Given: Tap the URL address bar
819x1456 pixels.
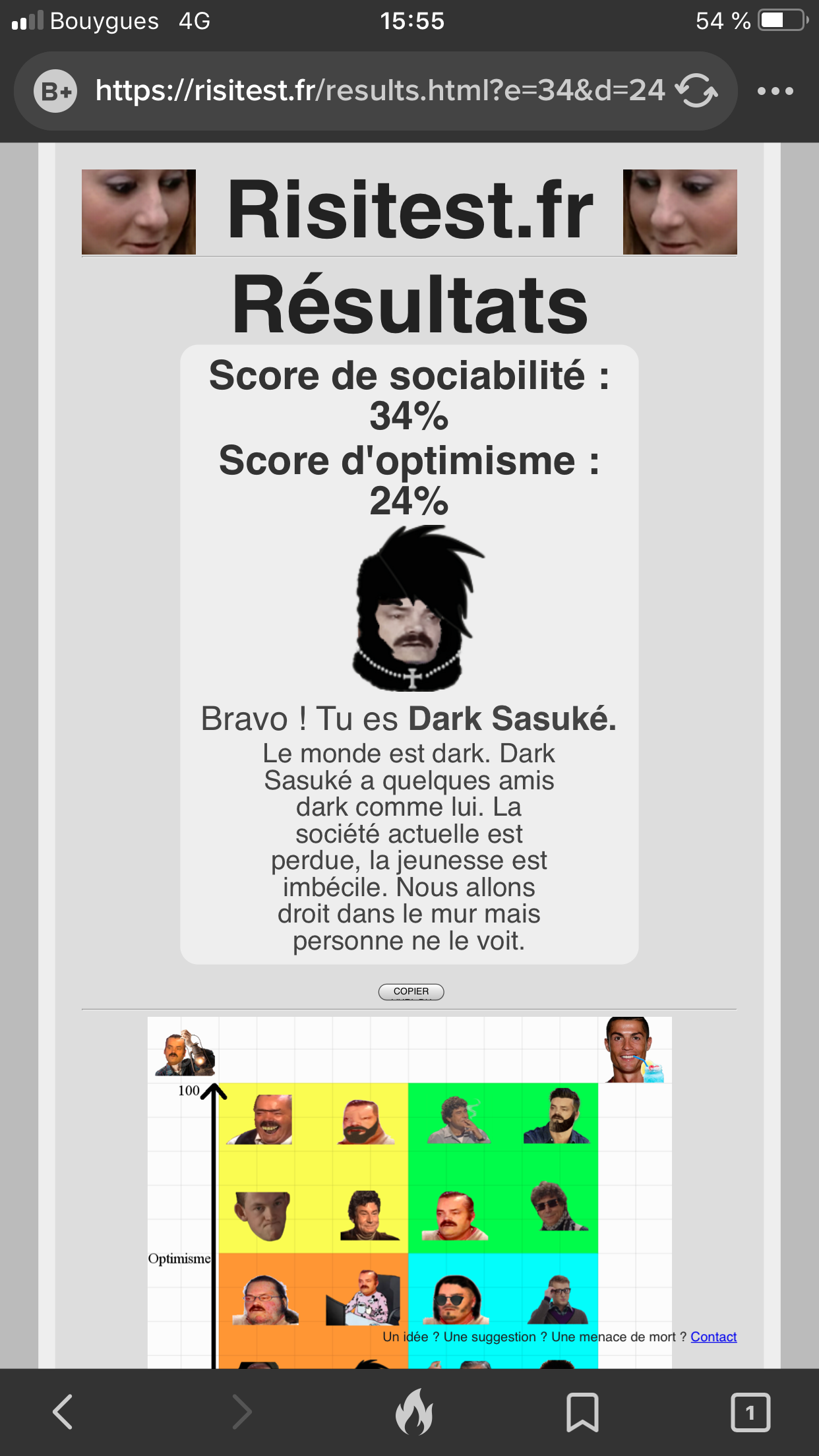Looking at the screenshot, I should tap(379, 90).
